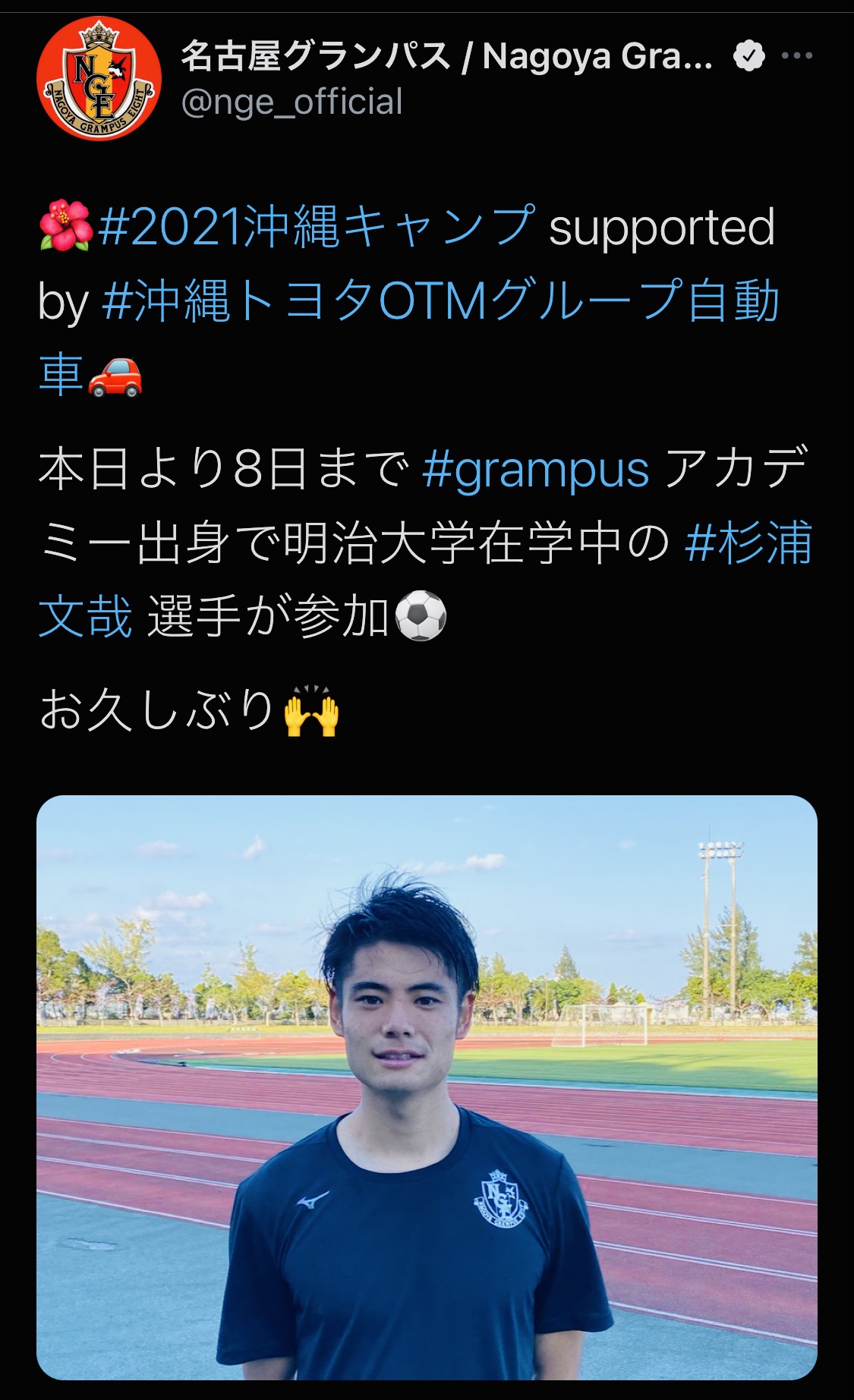The image size is (854, 1400).
Task: Open hashtag #2021沖縄キャンプ
Action: tap(316, 227)
